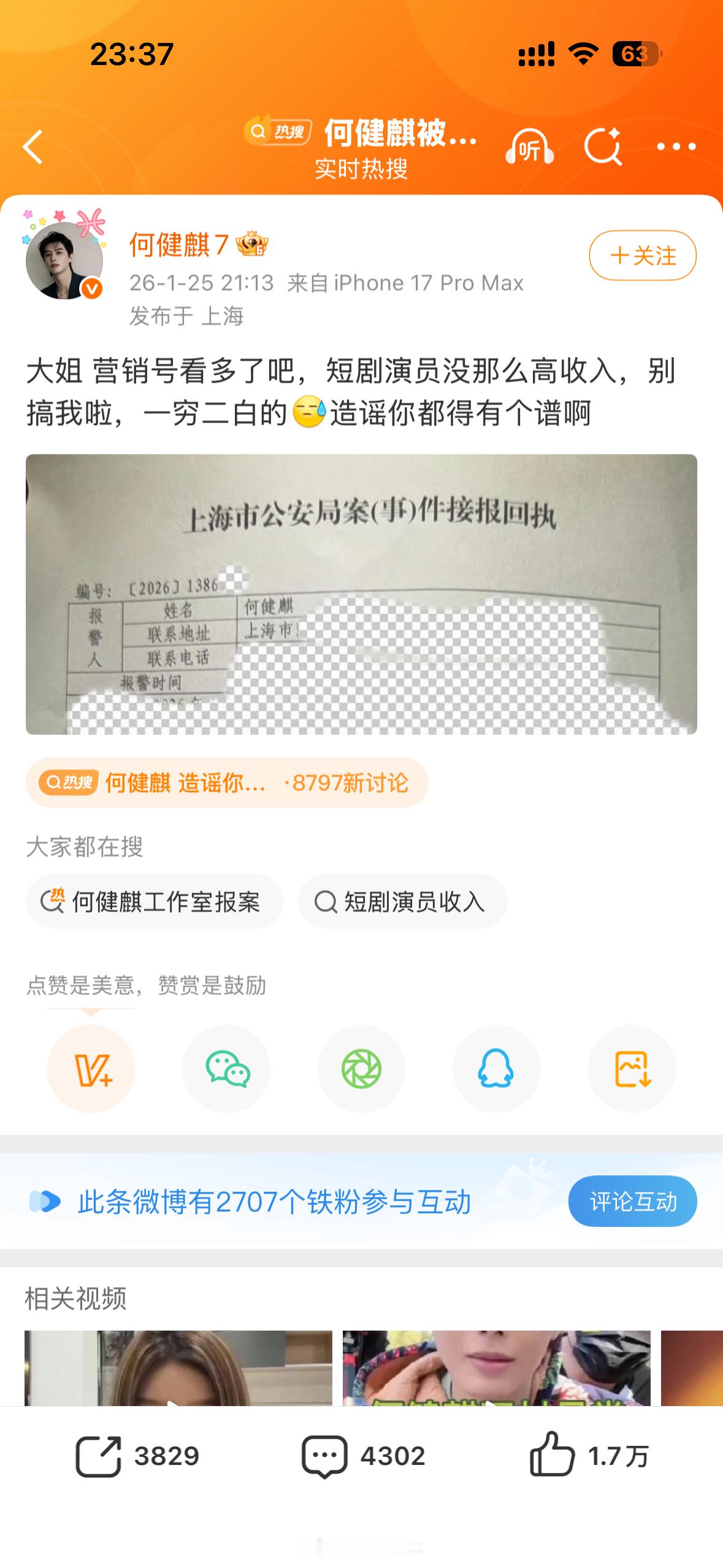Tap the back arrow to leave the post
Image resolution: width=723 pixels, height=1568 pixels.
34,147
